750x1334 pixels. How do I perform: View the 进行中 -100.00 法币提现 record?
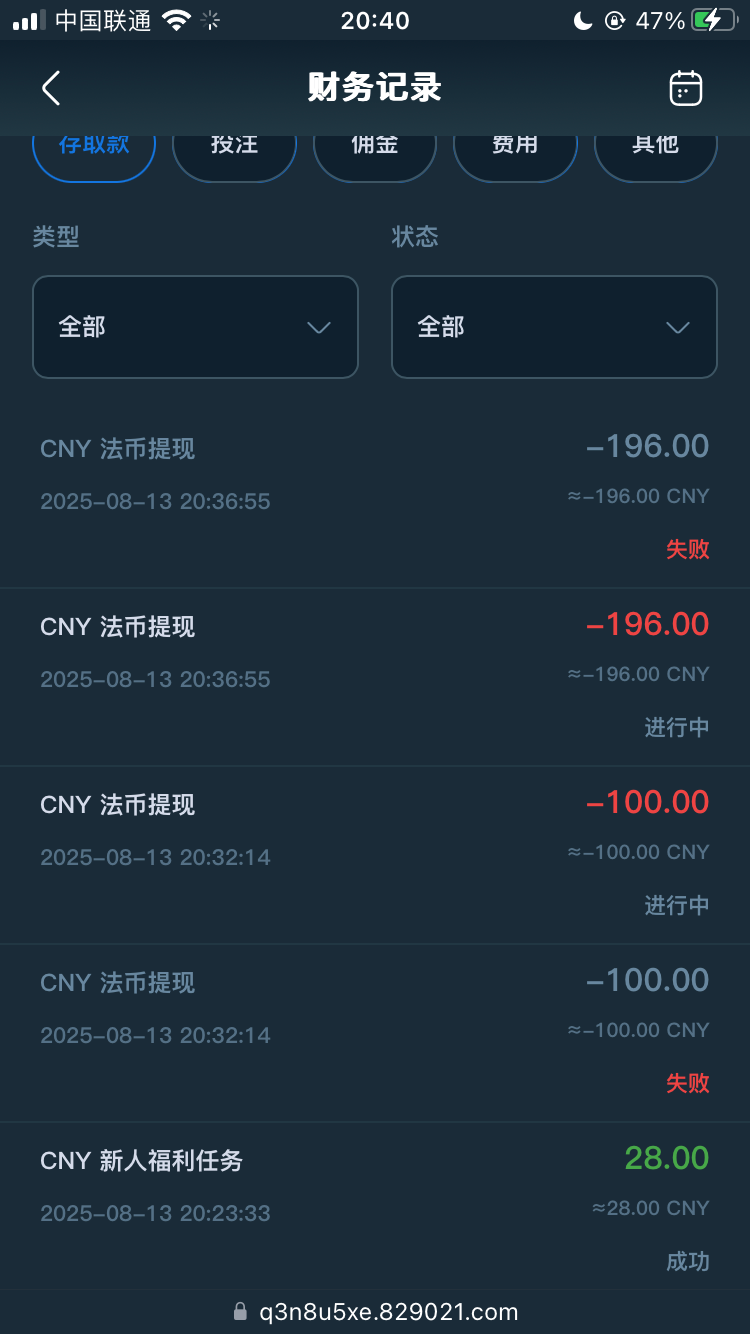(375, 854)
